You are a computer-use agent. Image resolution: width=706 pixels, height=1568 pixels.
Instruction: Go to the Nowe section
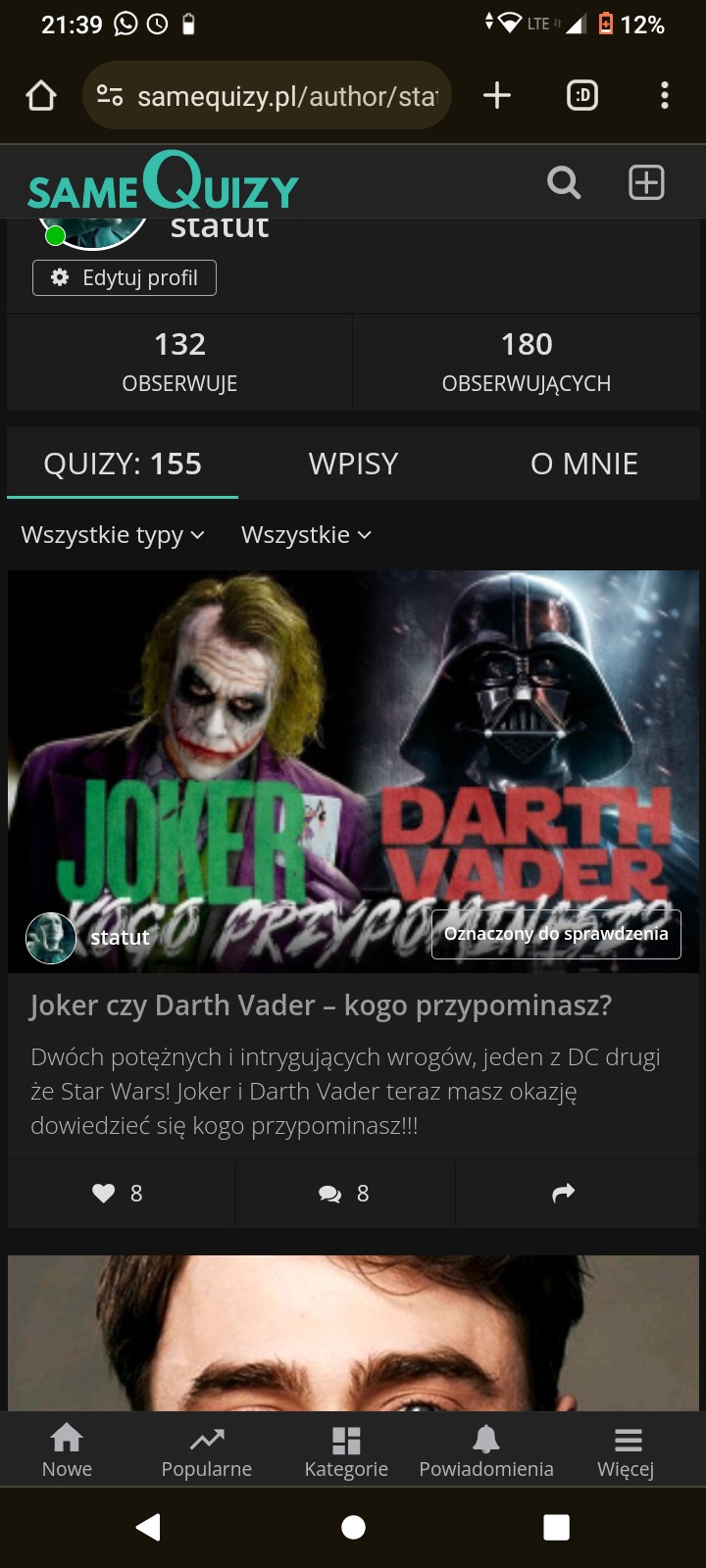[x=67, y=1450]
